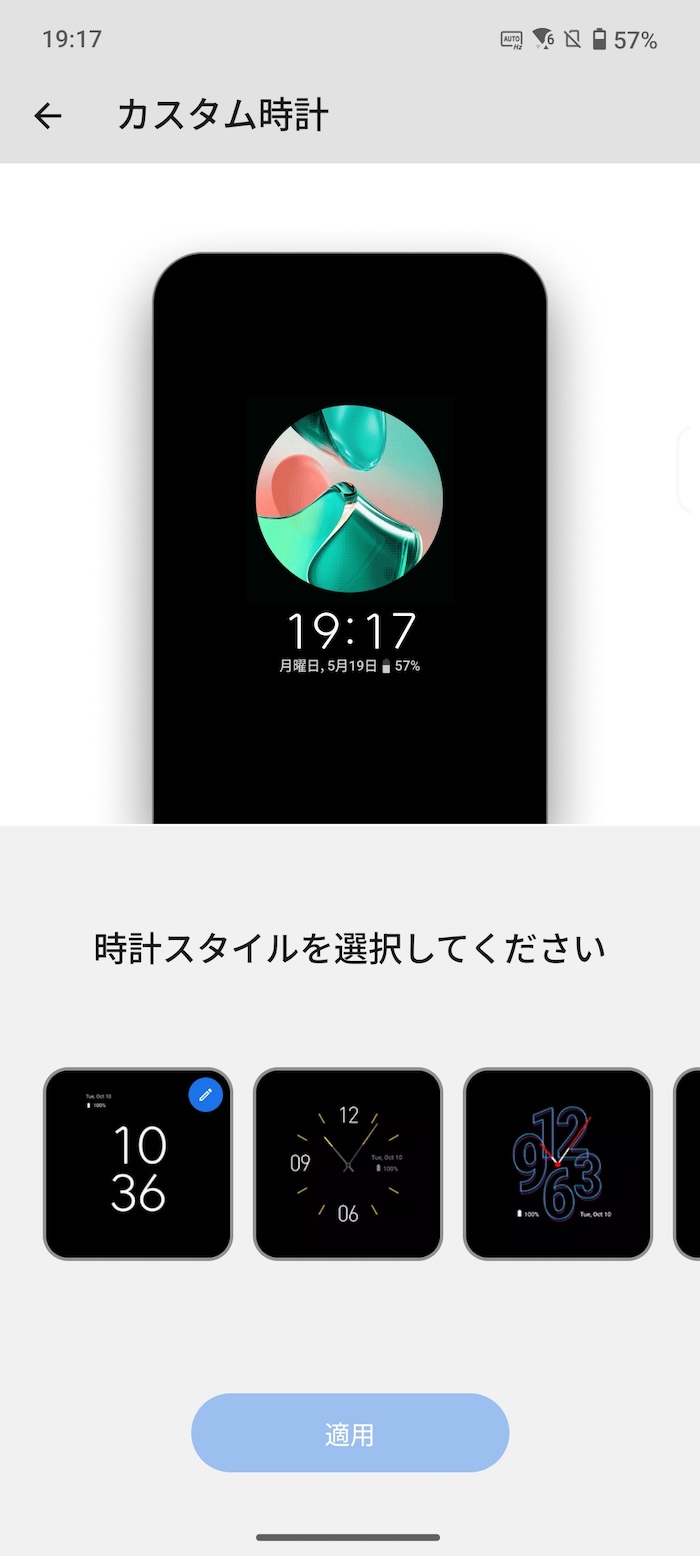This screenshot has height=1556, width=700.
Task: Choose the analog clock with gold markers
Action: click(348, 1164)
